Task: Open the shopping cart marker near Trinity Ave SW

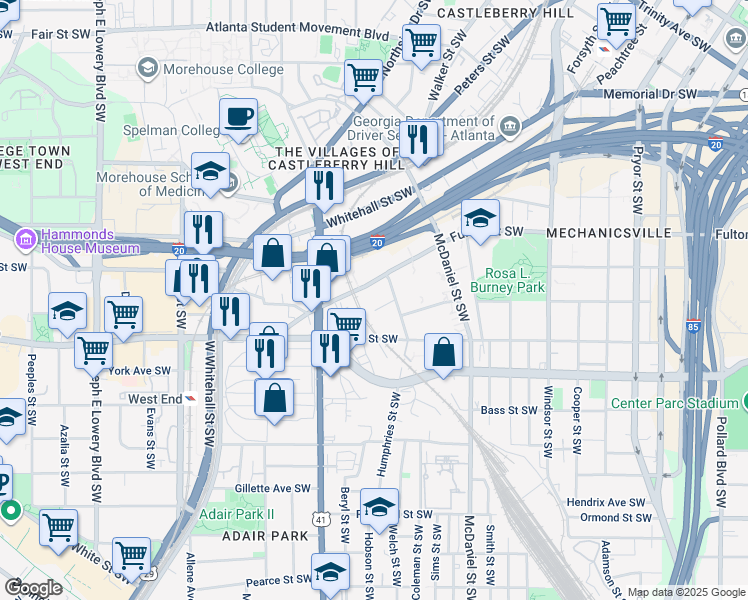Action: [616, 25]
